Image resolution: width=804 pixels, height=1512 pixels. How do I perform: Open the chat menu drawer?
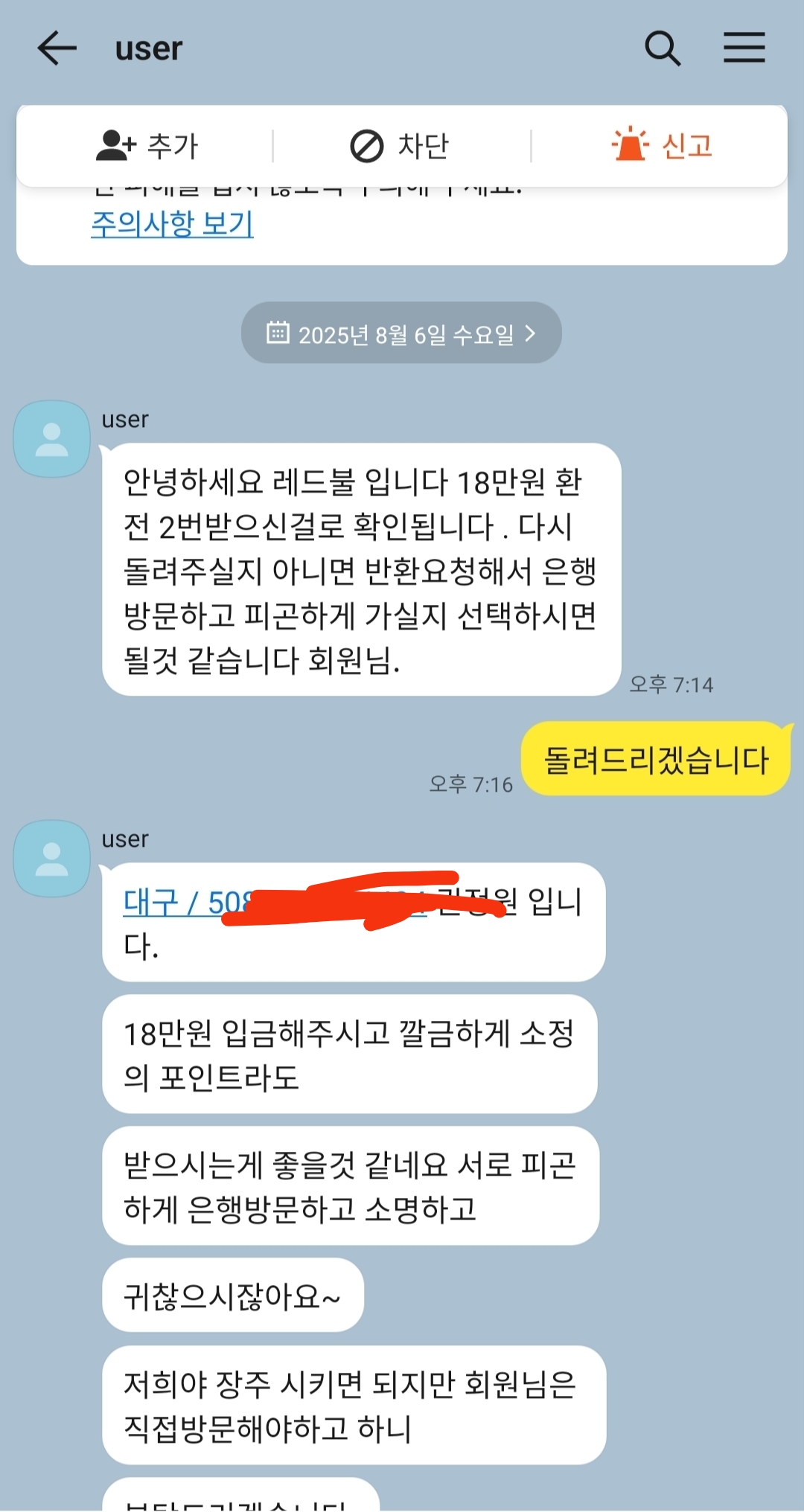[x=744, y=48]
